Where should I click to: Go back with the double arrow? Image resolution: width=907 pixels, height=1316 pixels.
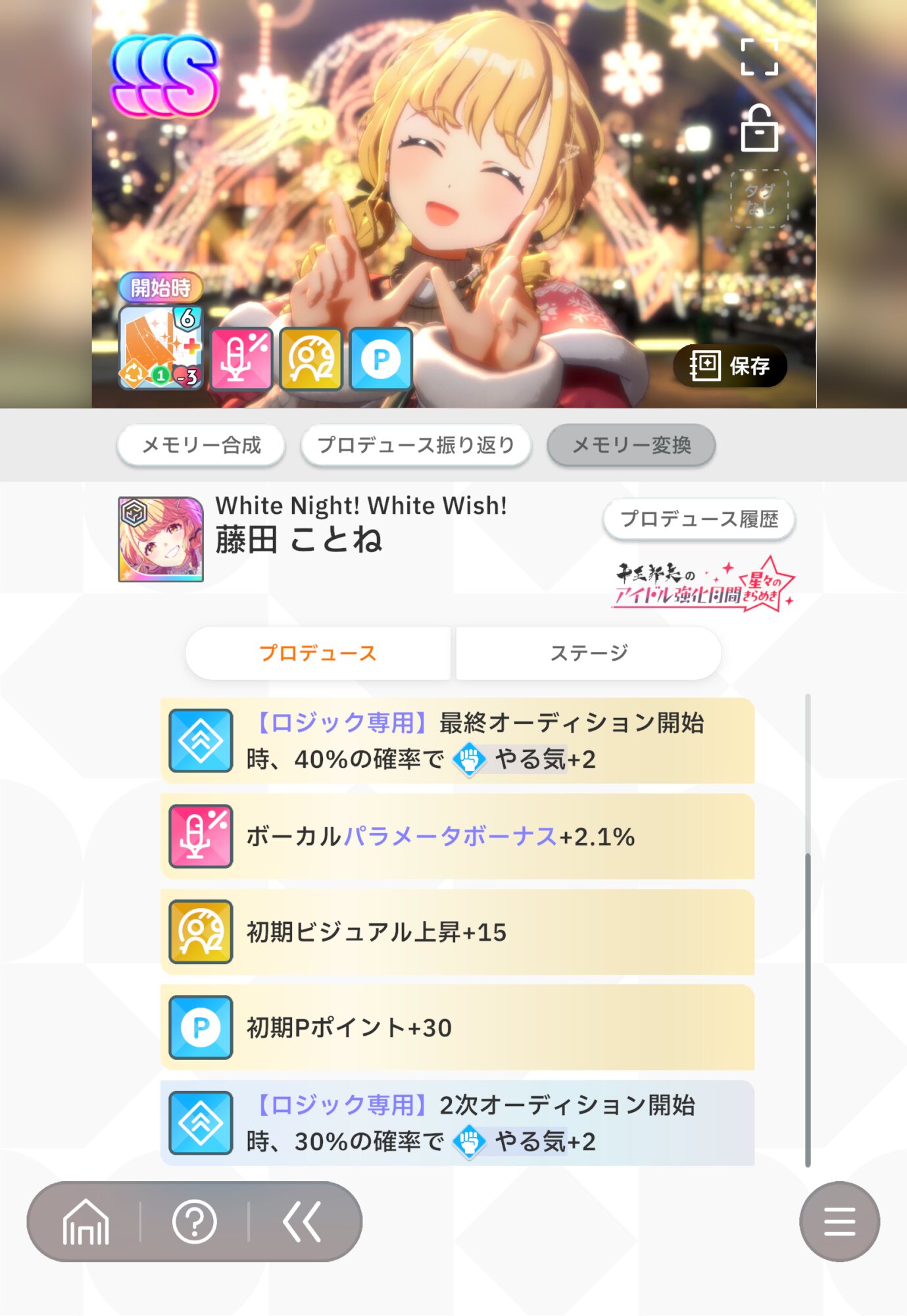[x=302, y=1221]
